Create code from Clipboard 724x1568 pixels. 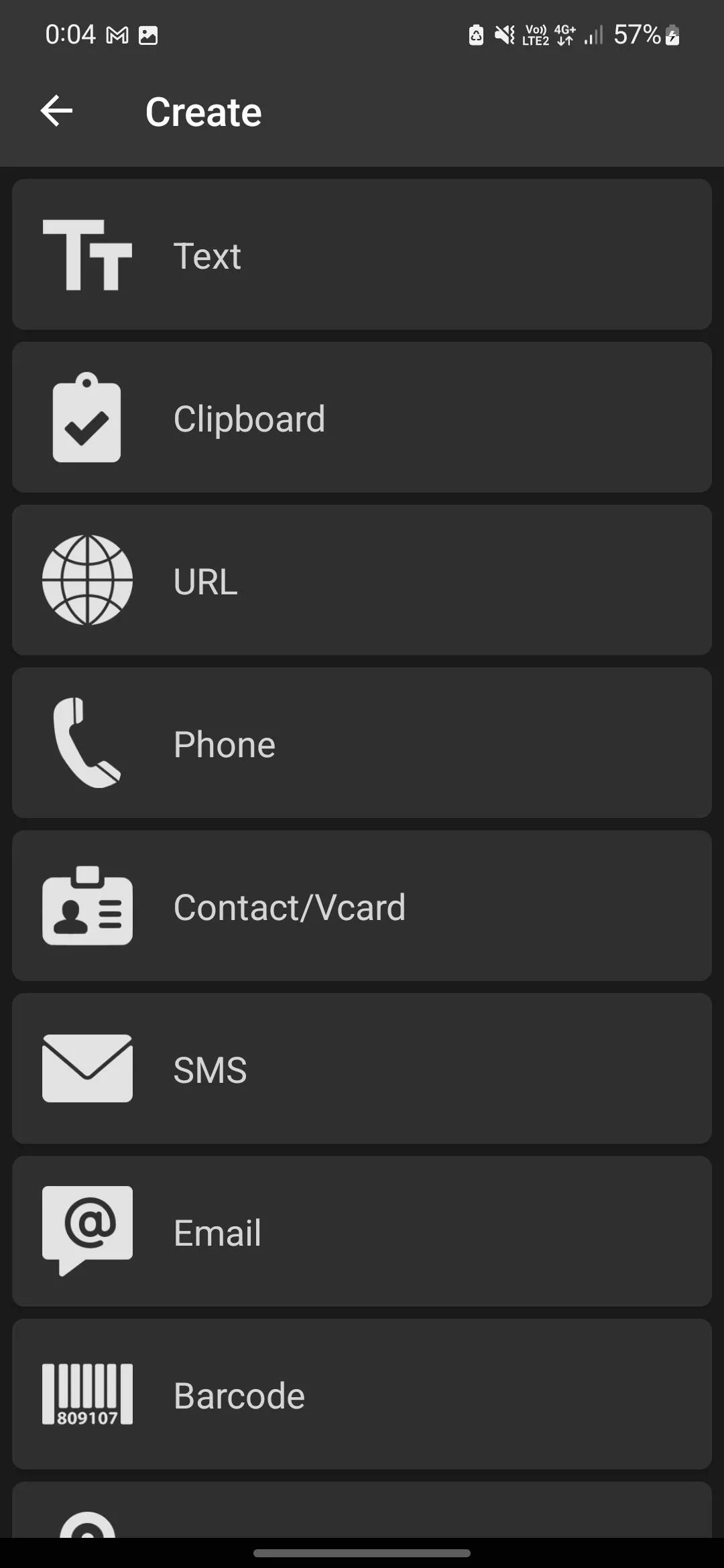point(362,417)
